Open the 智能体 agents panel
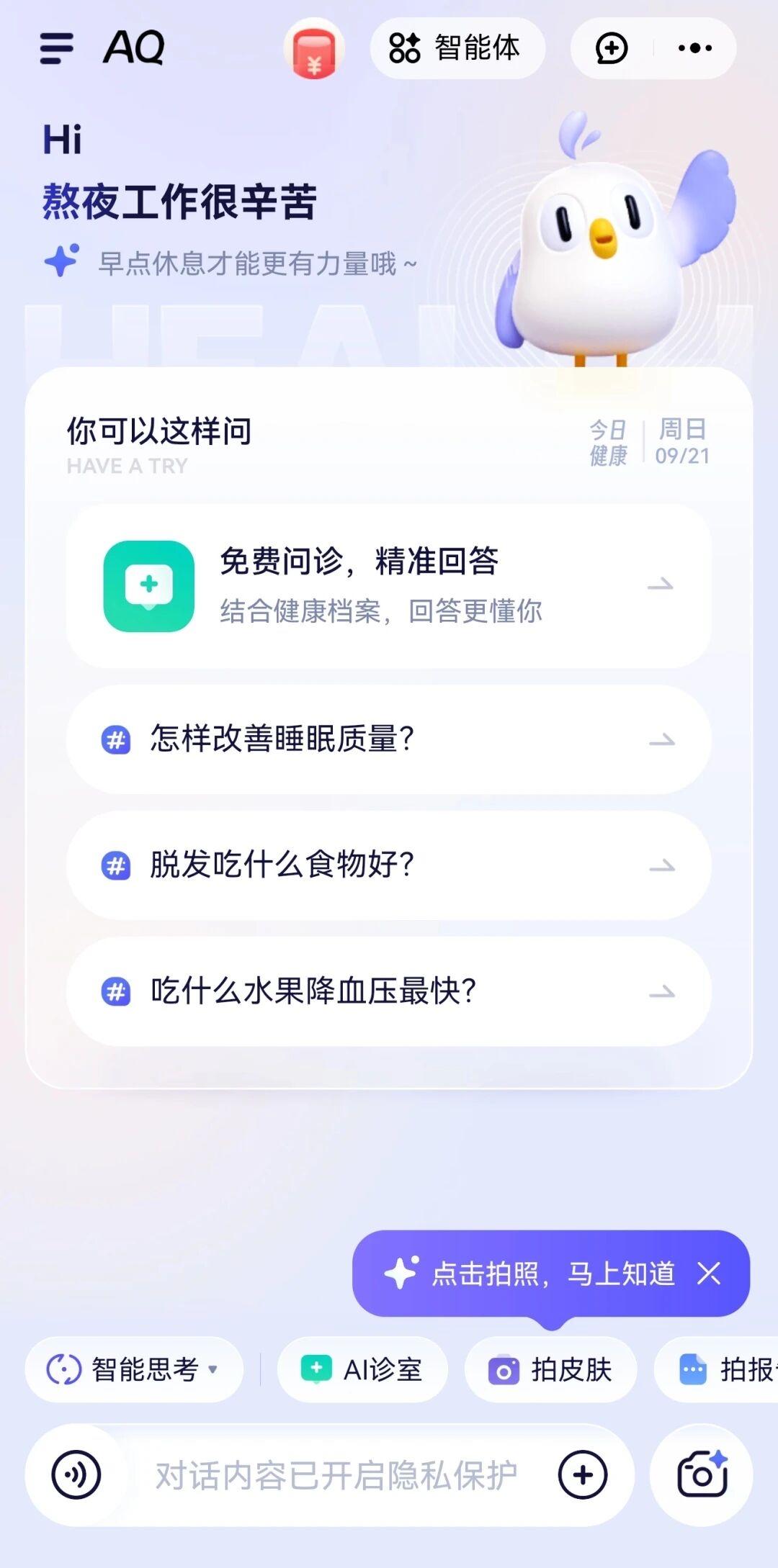The width and height of the screenshot is (778, 1568). click(x=458, y=49)
